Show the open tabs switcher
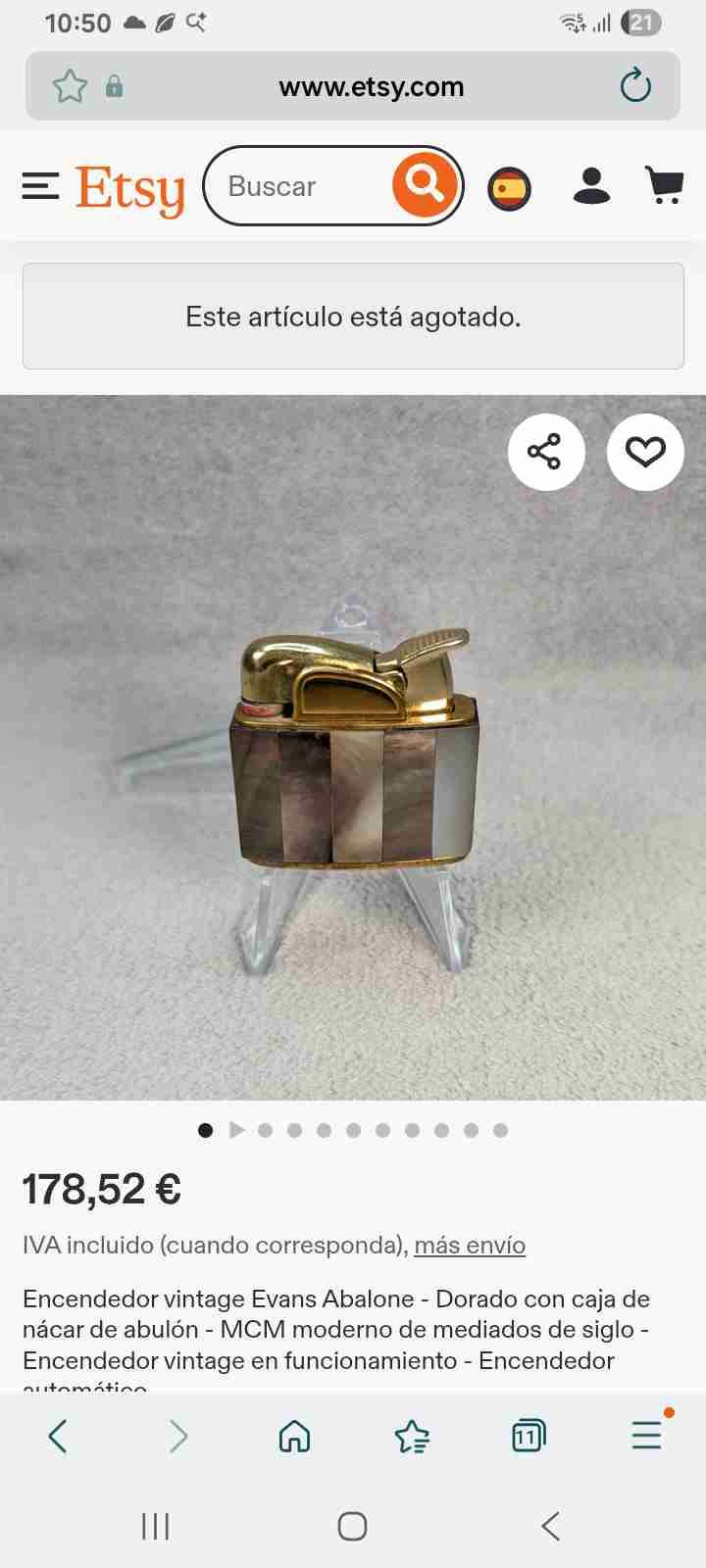Screen dimensions: 706x1568 pos(529,1437)
